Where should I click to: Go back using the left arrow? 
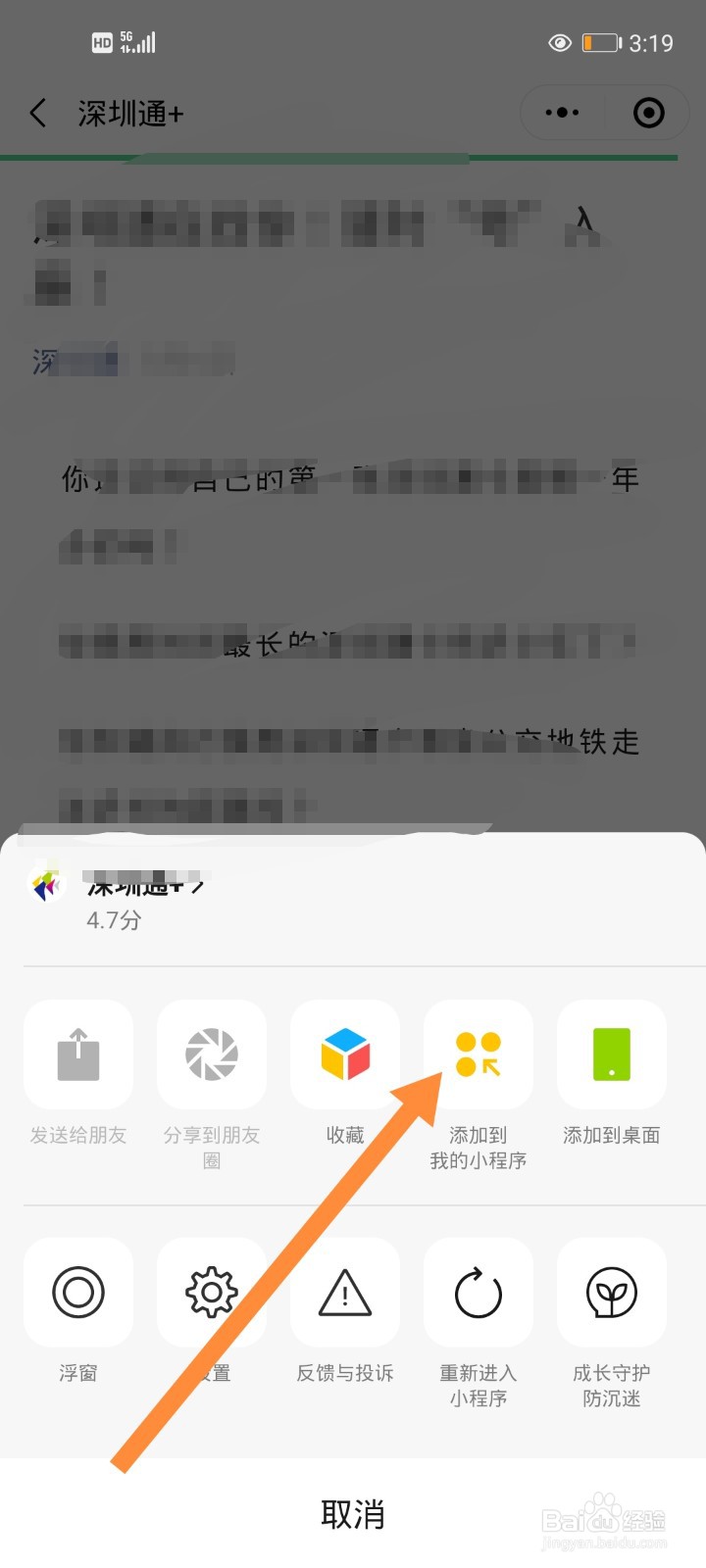tap(37, 113)
